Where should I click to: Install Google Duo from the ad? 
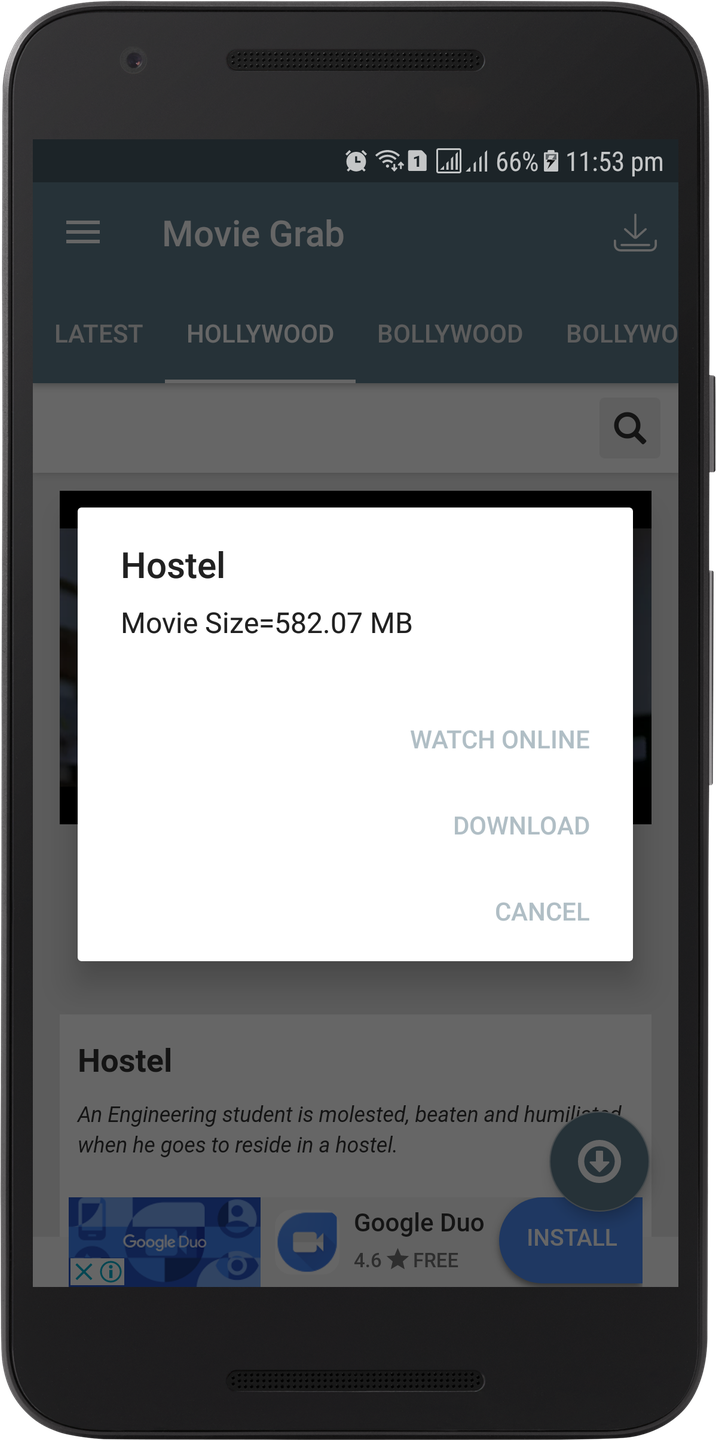[x=571, y=1239]
